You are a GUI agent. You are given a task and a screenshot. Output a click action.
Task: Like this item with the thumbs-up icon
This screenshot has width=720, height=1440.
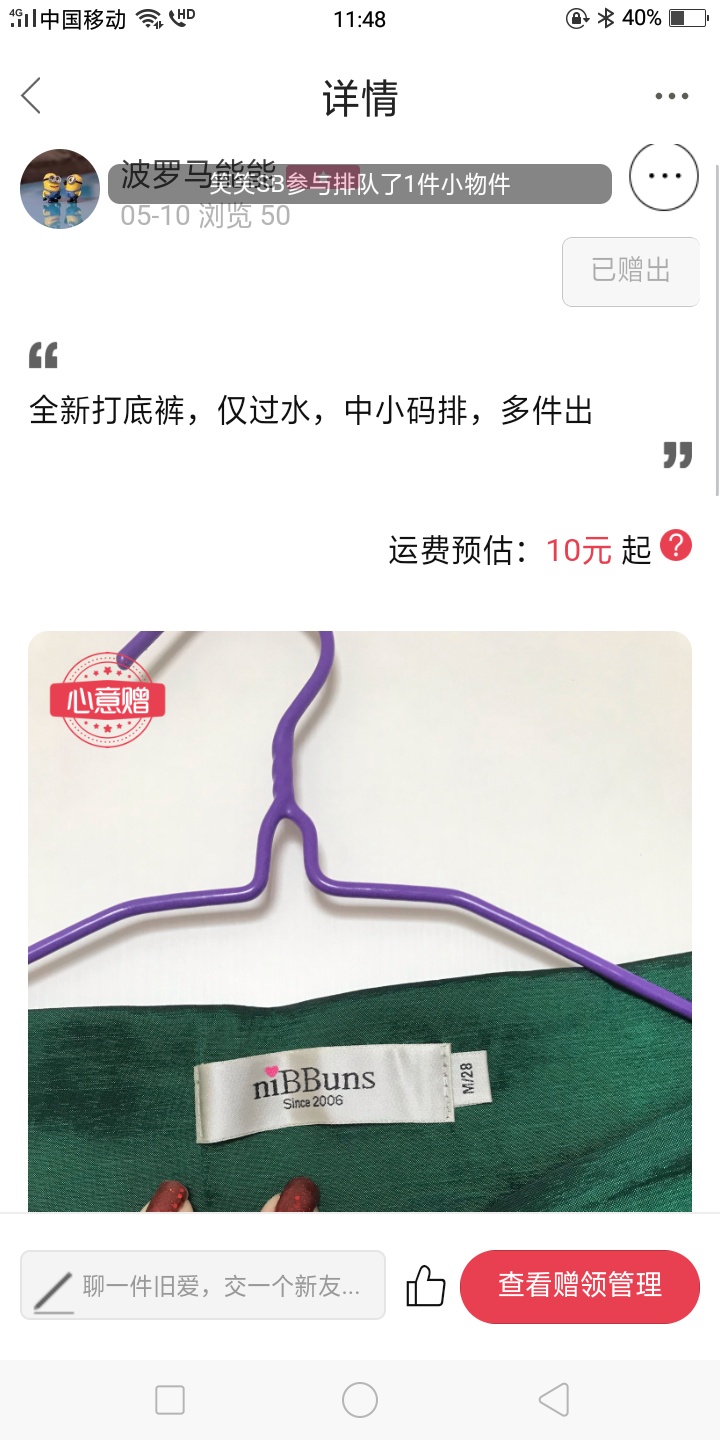(x=425, y=1286)
